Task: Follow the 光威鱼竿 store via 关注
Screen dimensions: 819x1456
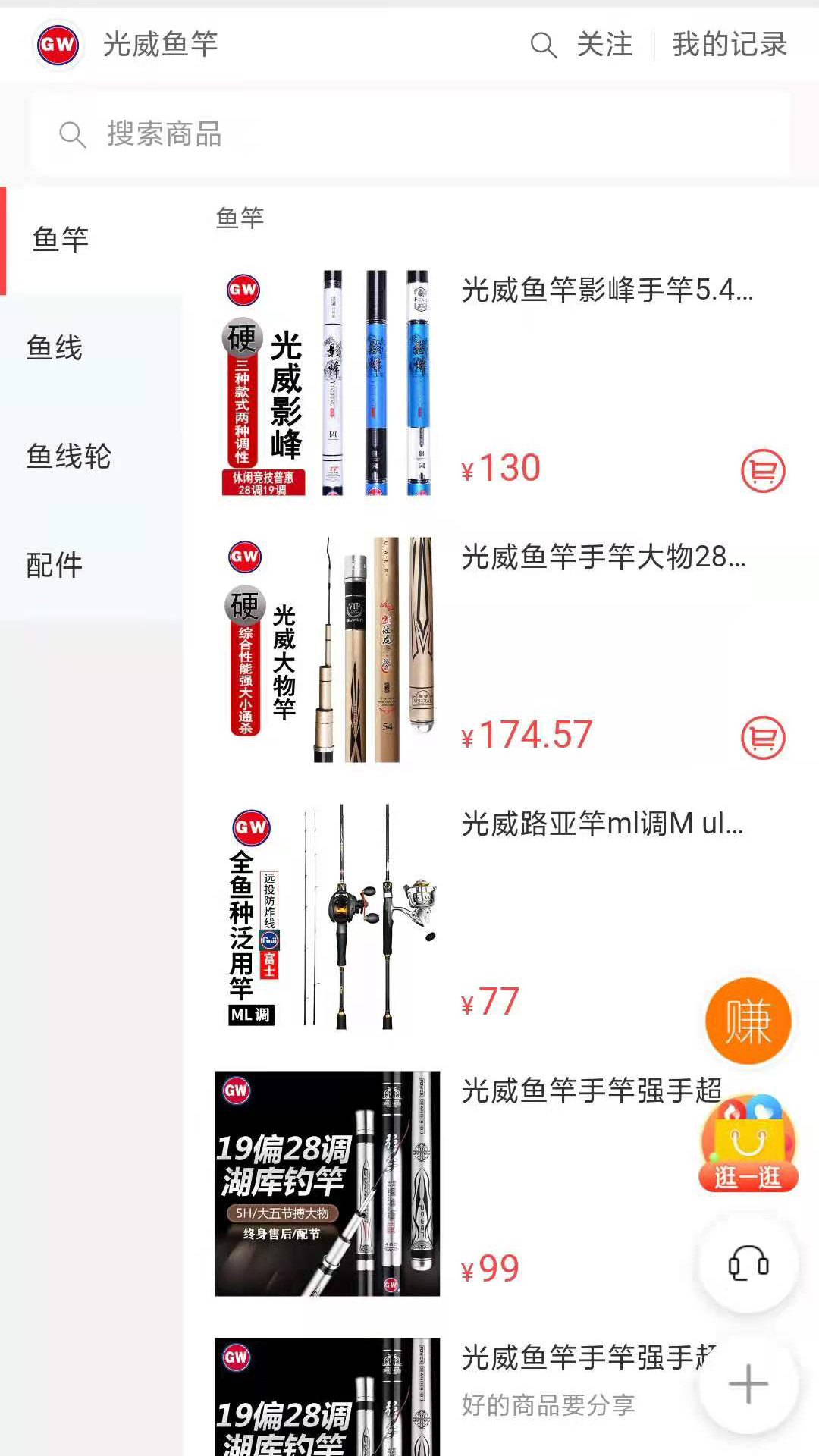Action: coord(604,45)
